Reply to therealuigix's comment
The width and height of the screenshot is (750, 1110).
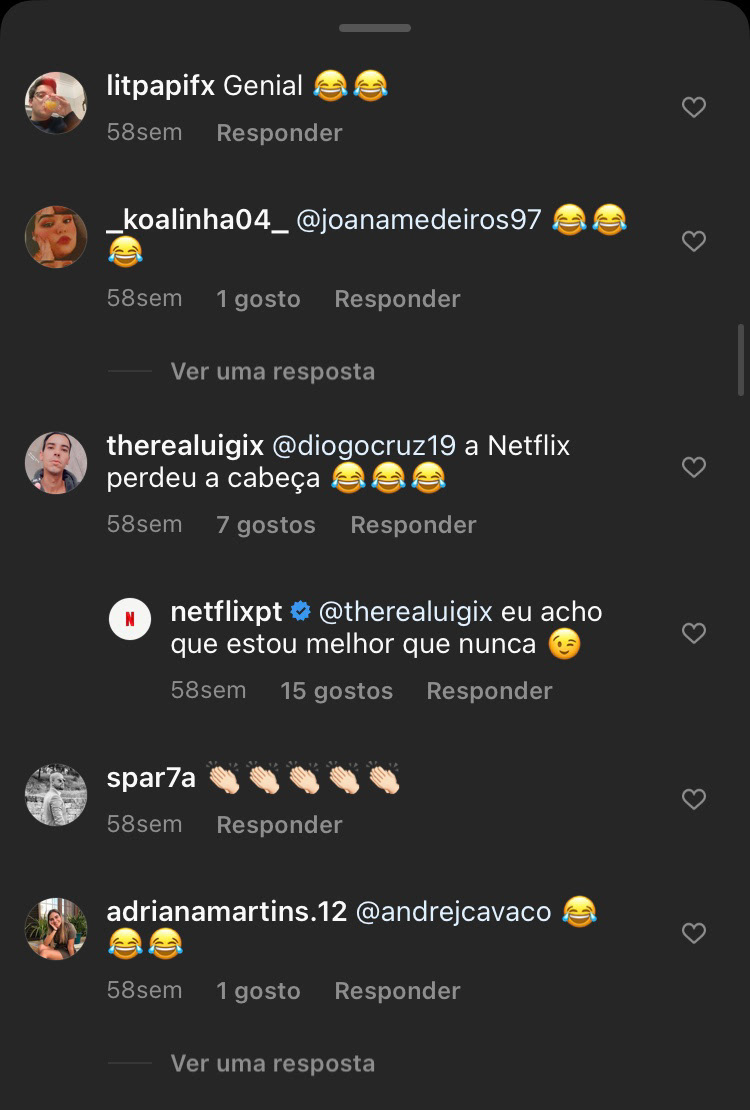coord(413,525)
